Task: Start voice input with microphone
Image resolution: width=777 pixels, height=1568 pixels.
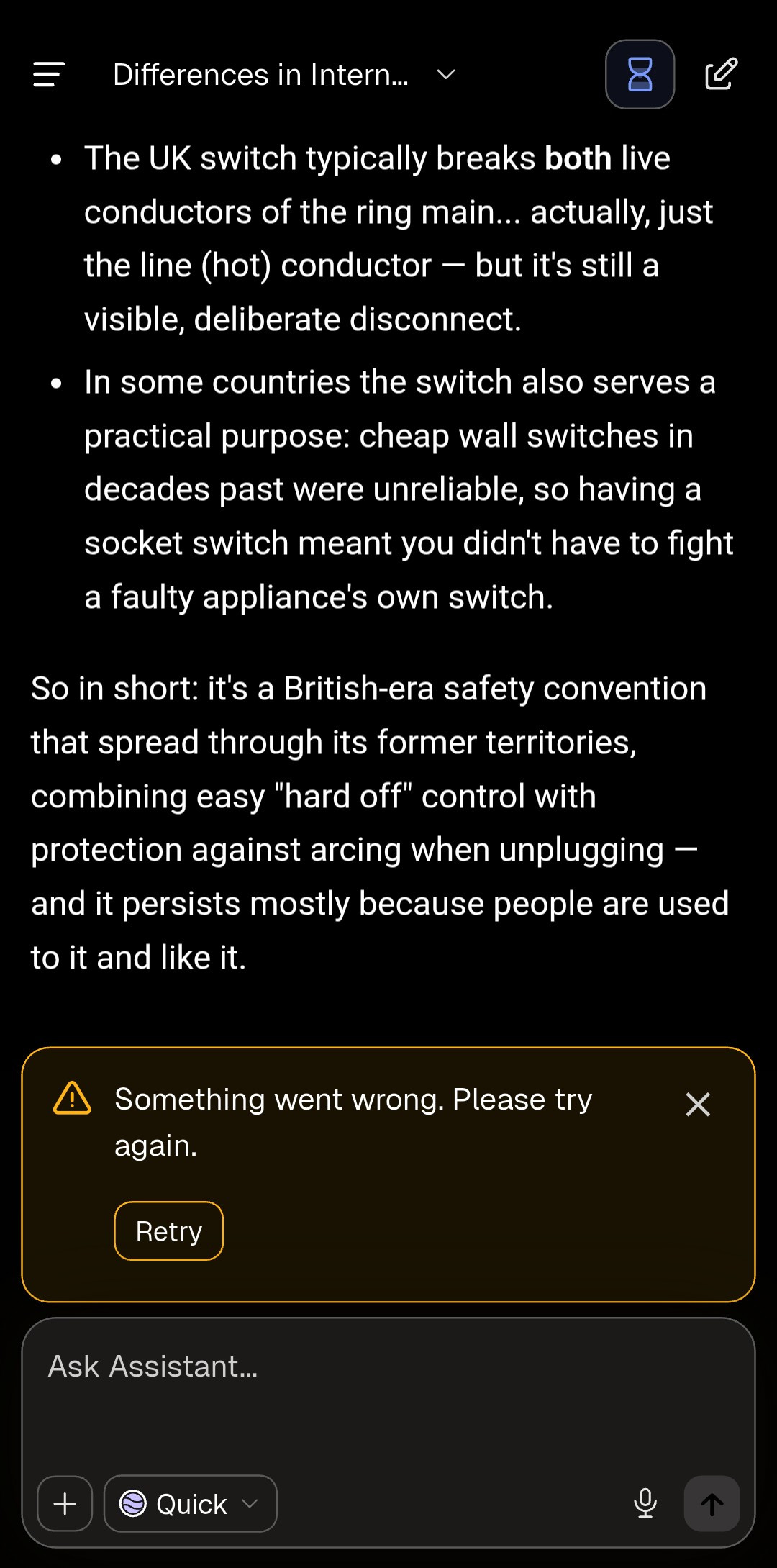Action: 645,1504
